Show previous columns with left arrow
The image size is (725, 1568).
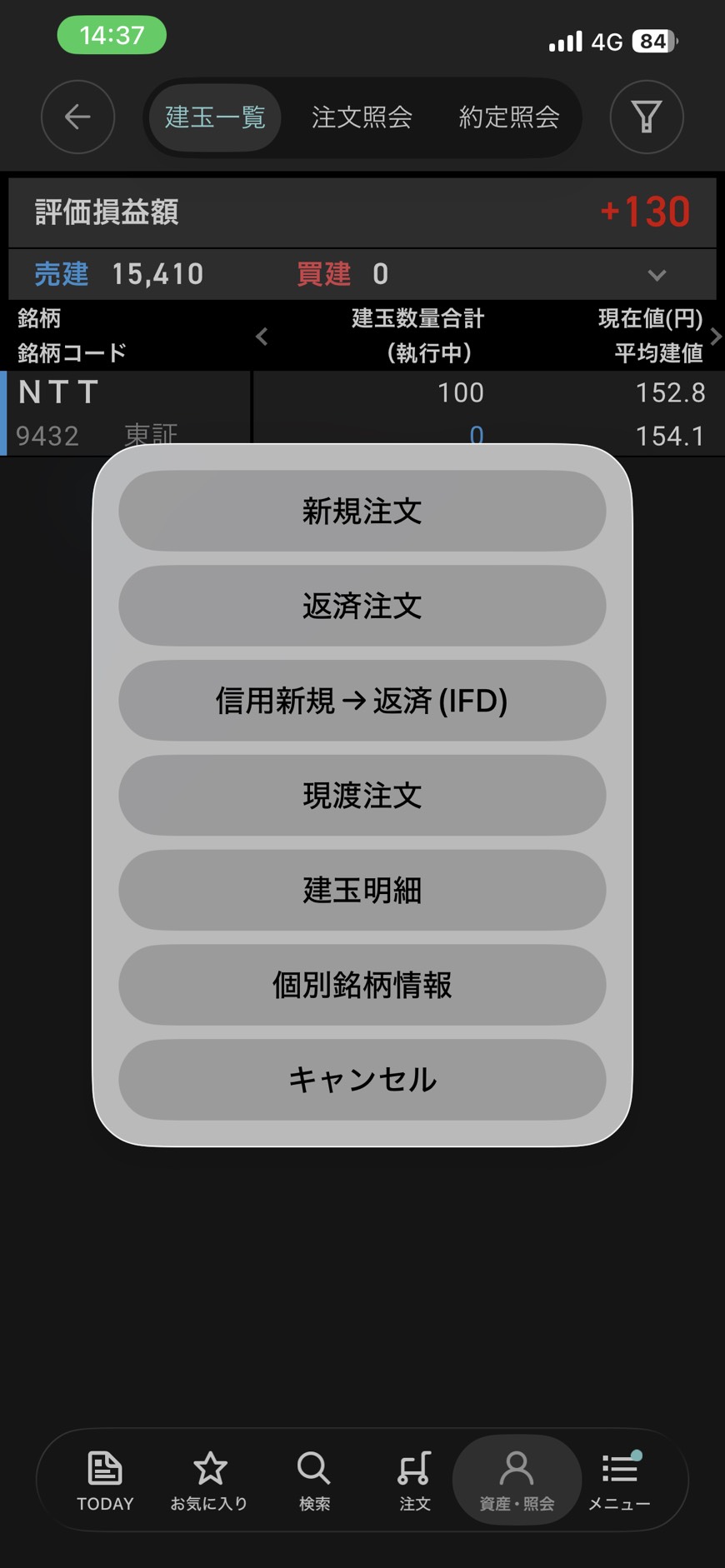pos(262,336)
